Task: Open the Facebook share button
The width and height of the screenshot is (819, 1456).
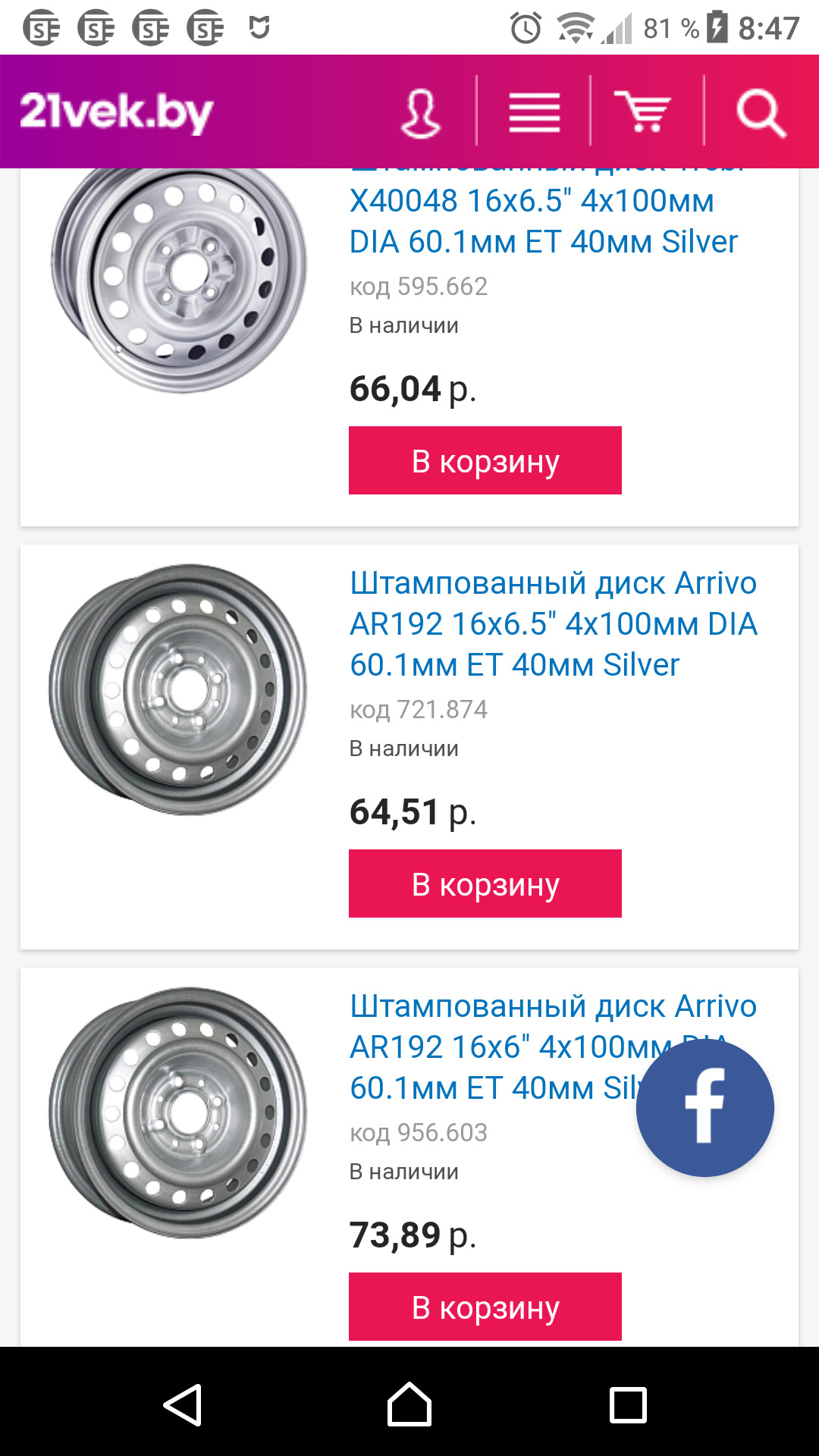Action: click(x=704, y=1106)
